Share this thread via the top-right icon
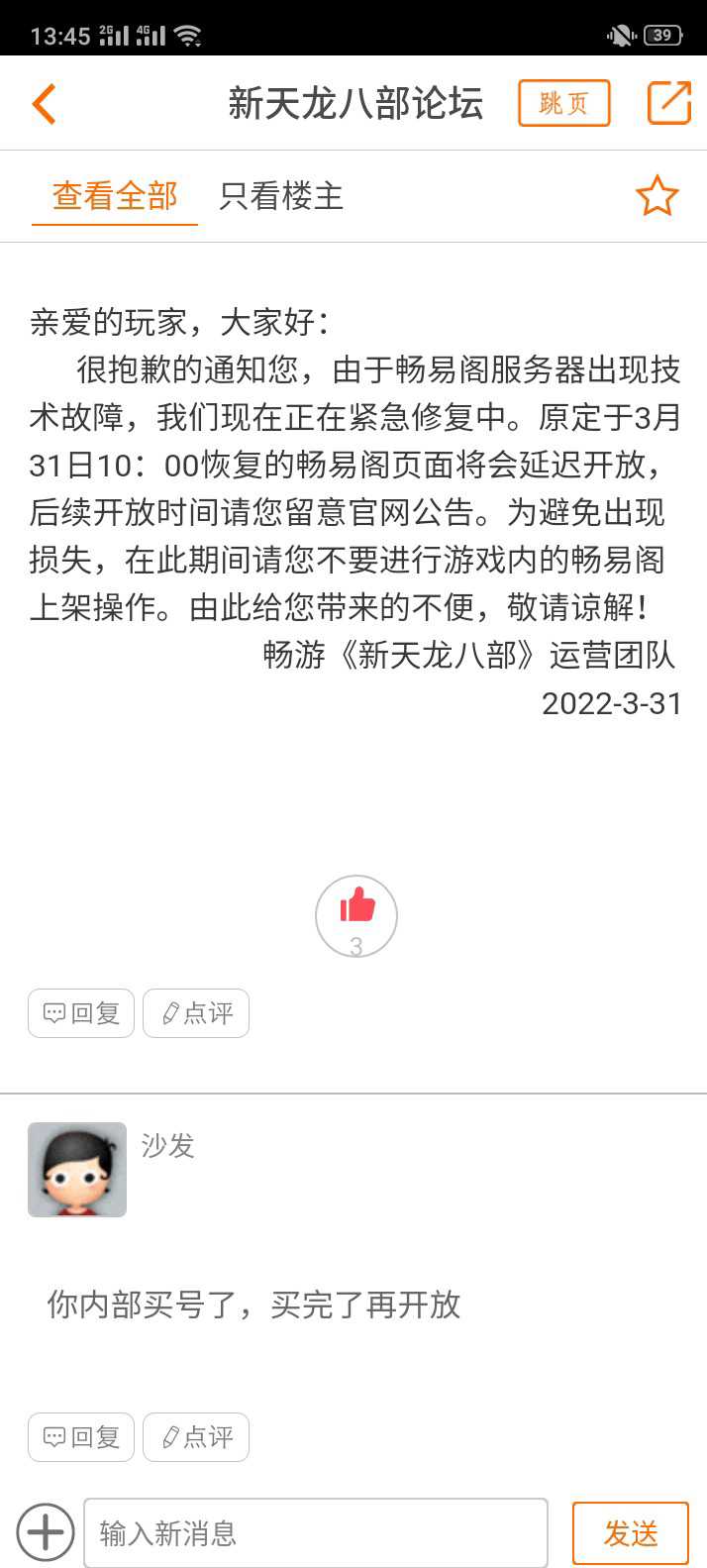 pyautogui.click(x=668, y=103)
